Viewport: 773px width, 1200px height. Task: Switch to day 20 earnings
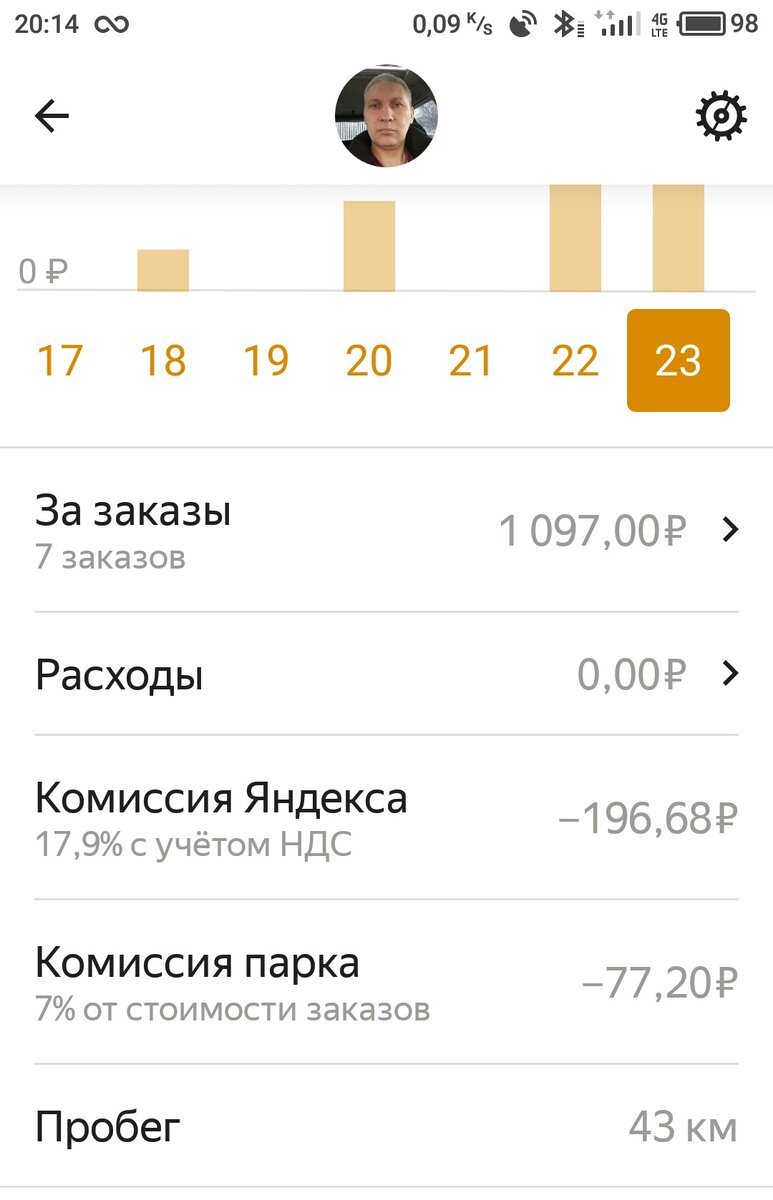coord(369,360)
